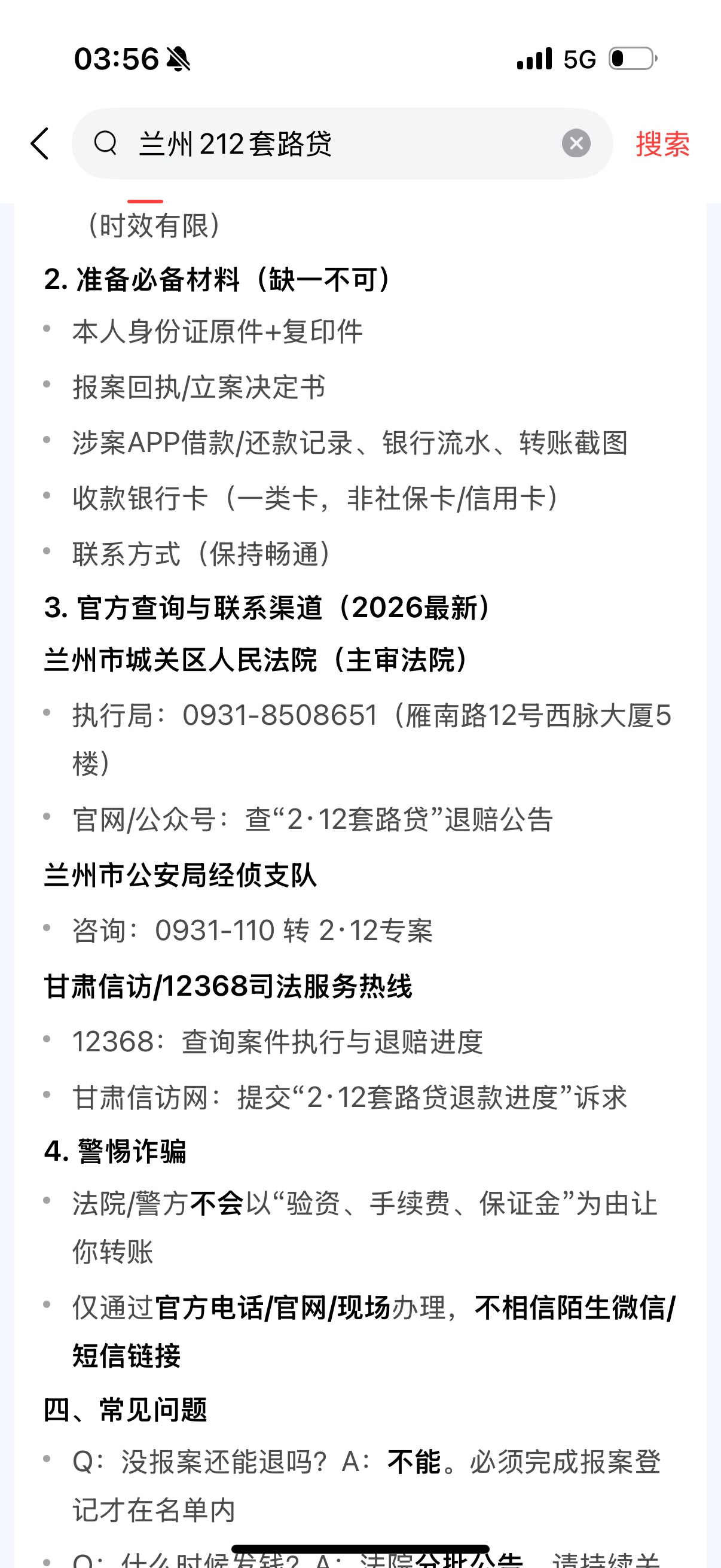The width and height of the screenshot is (721, 1568).
Task: Tap the search field with 兰州 212 套路贷
Action: pos(341,144)
